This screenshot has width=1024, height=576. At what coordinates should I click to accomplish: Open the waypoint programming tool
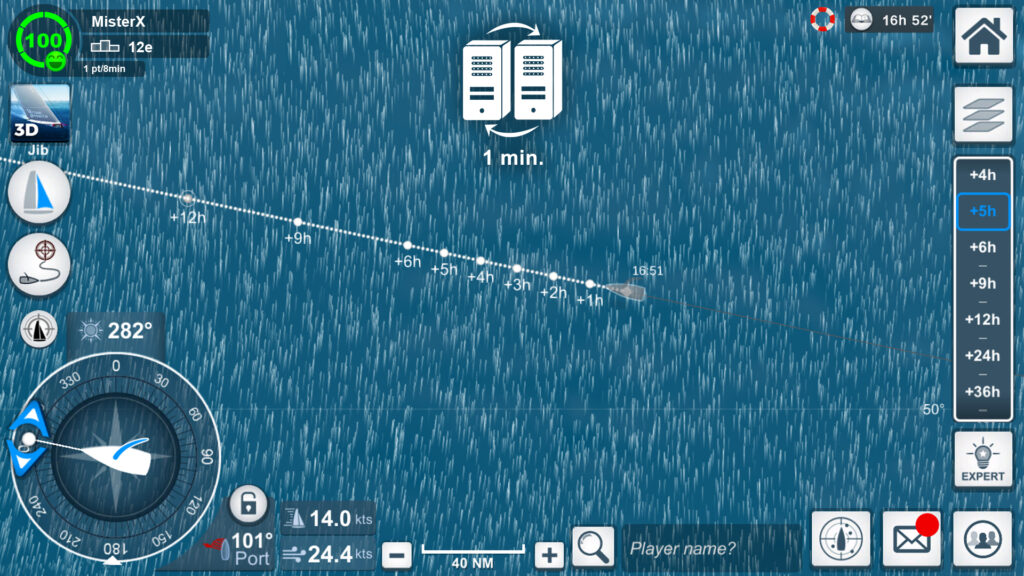click(x=39, y=266)
